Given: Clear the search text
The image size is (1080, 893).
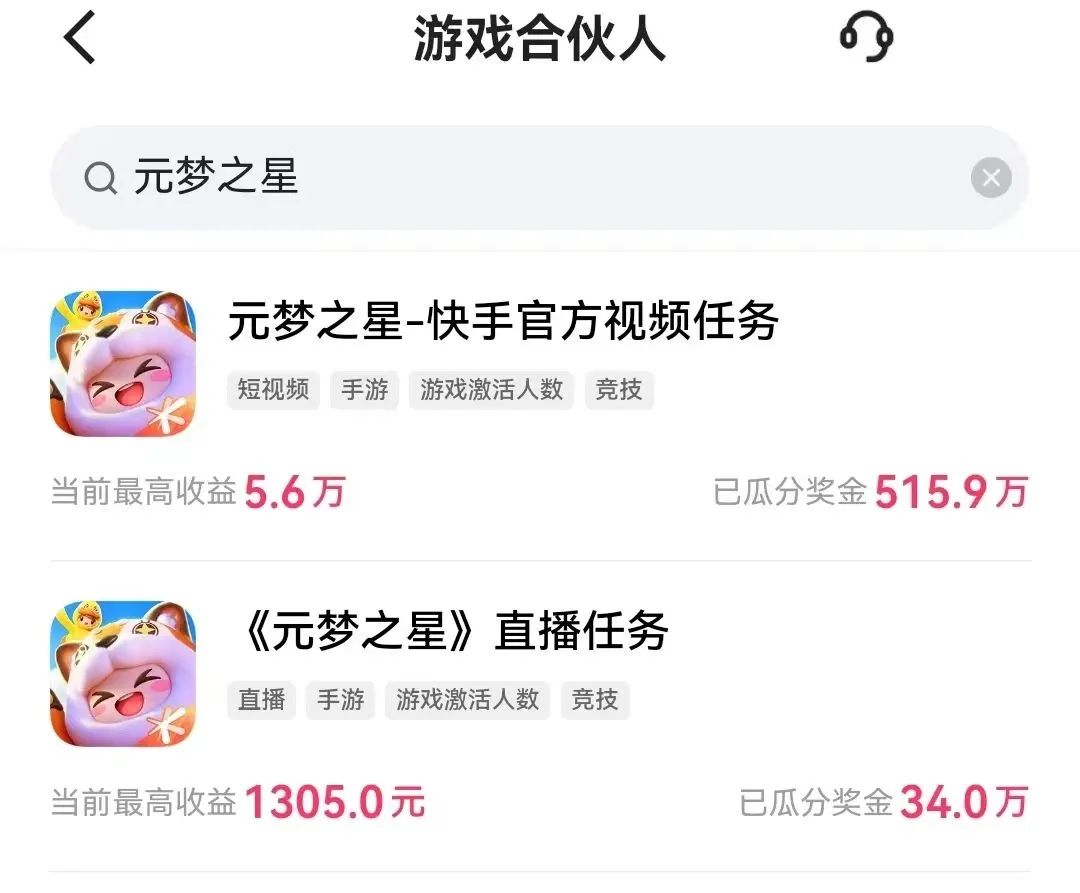Looking at the screenshot, I should (990, 179).
